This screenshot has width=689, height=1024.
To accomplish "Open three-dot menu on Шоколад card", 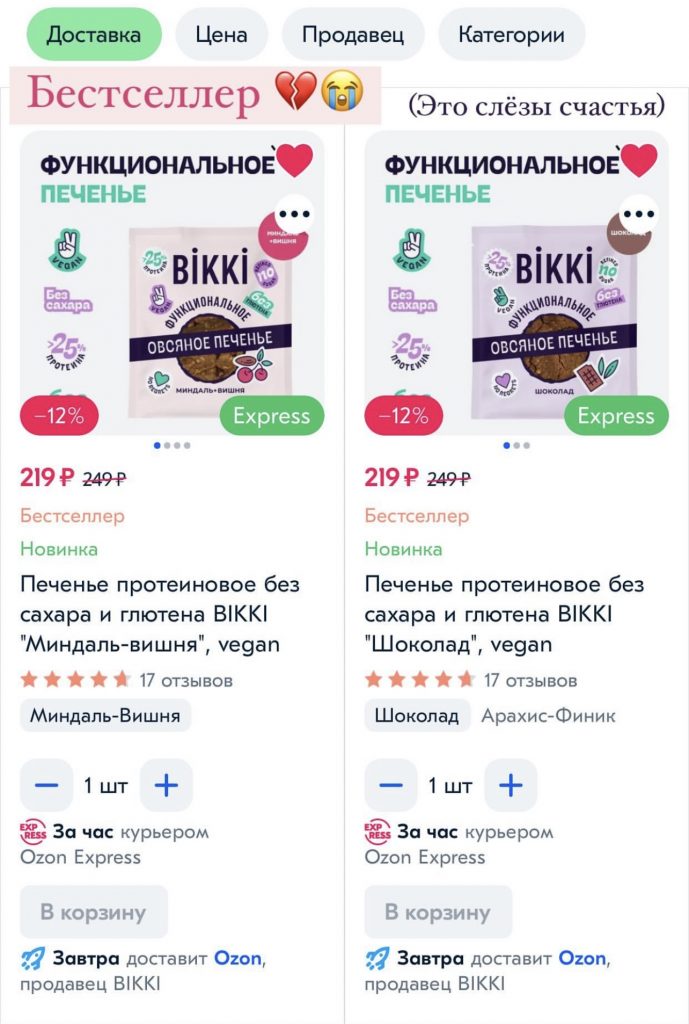I will tap(639, 214).
